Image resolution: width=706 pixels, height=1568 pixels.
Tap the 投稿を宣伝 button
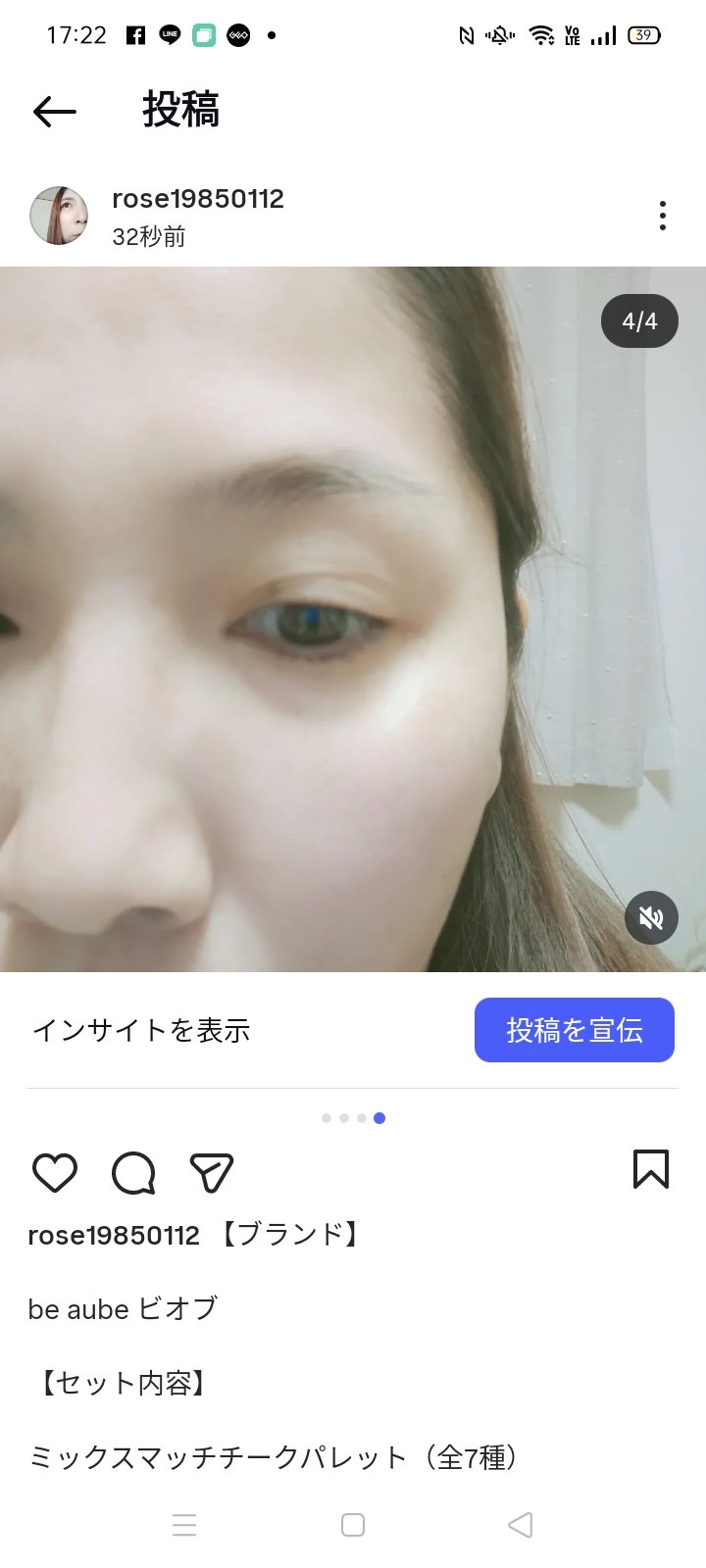pos(575,1030)
